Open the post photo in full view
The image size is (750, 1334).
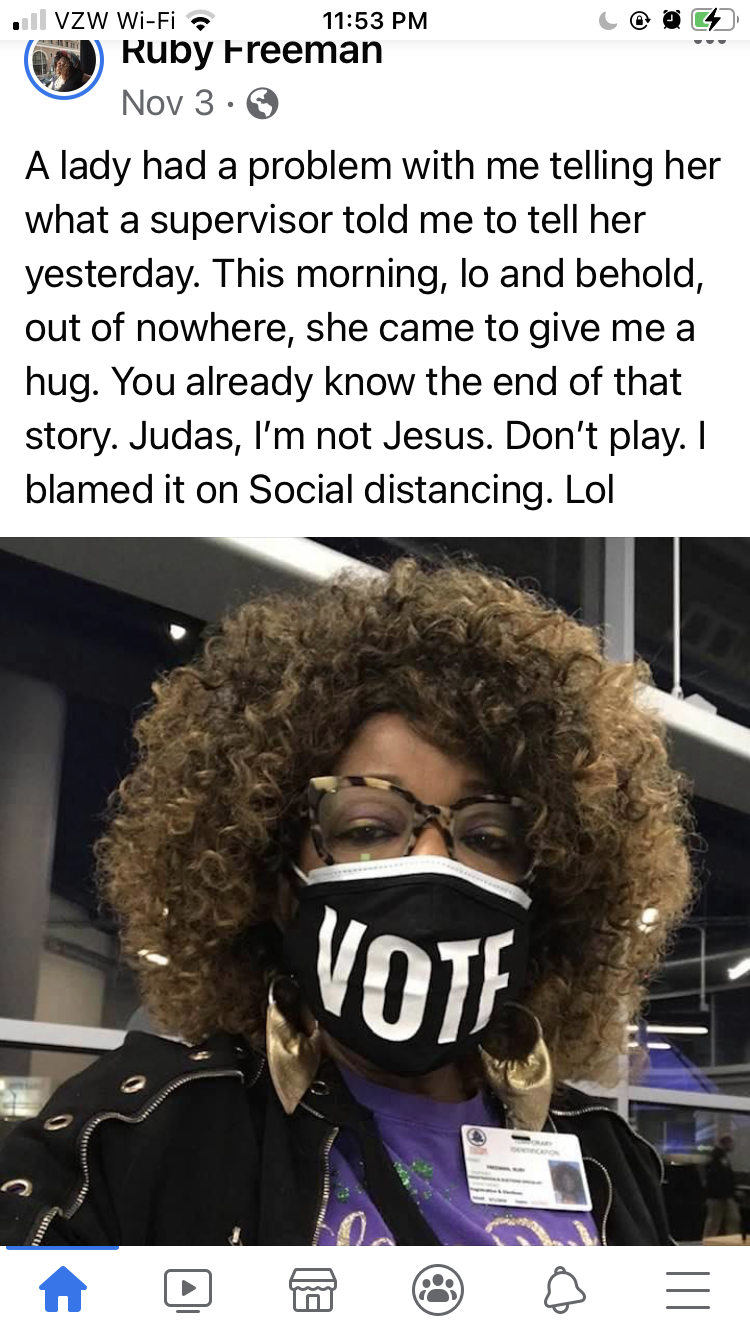(x=375, y=891)
